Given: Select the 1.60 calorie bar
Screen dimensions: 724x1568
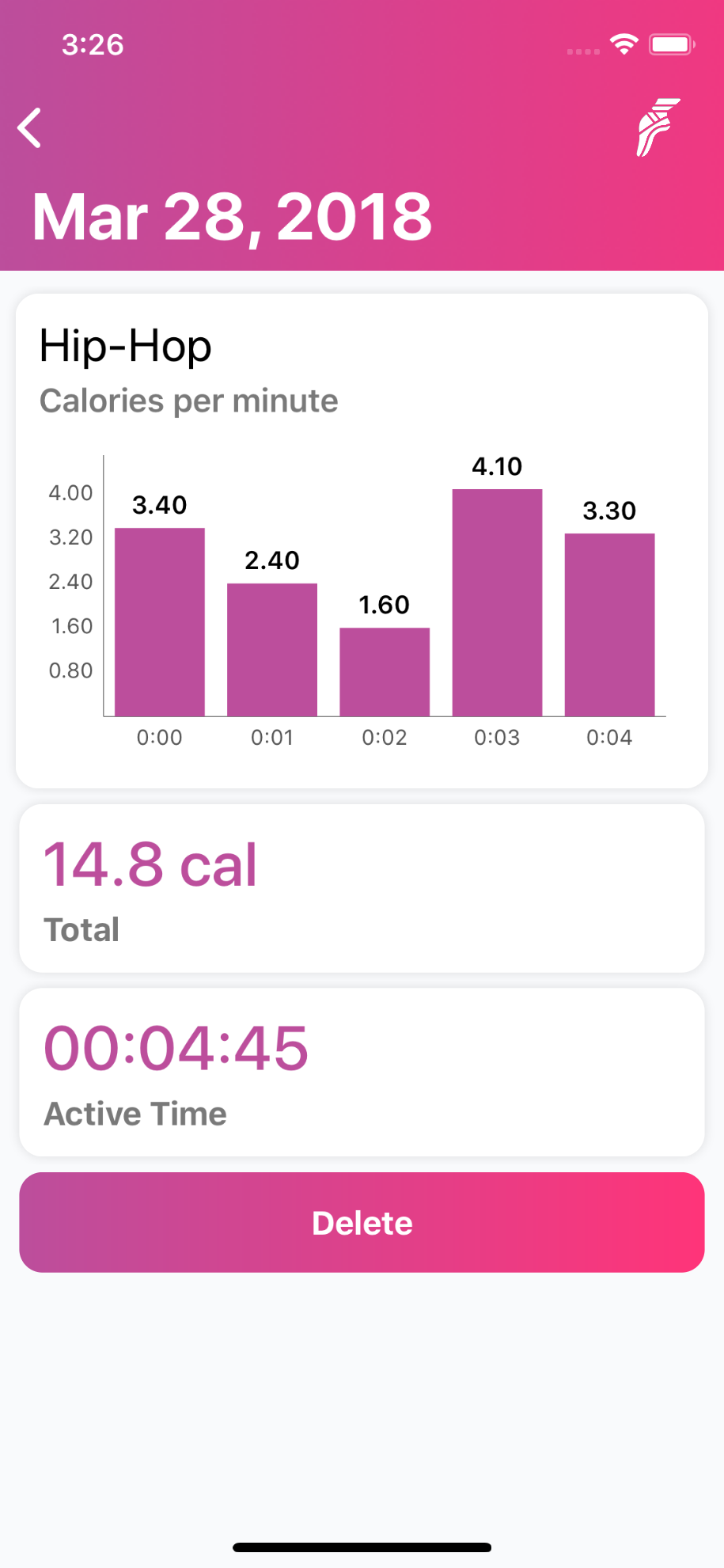Looking at the screenshot, I should click(x=384, y=673).
